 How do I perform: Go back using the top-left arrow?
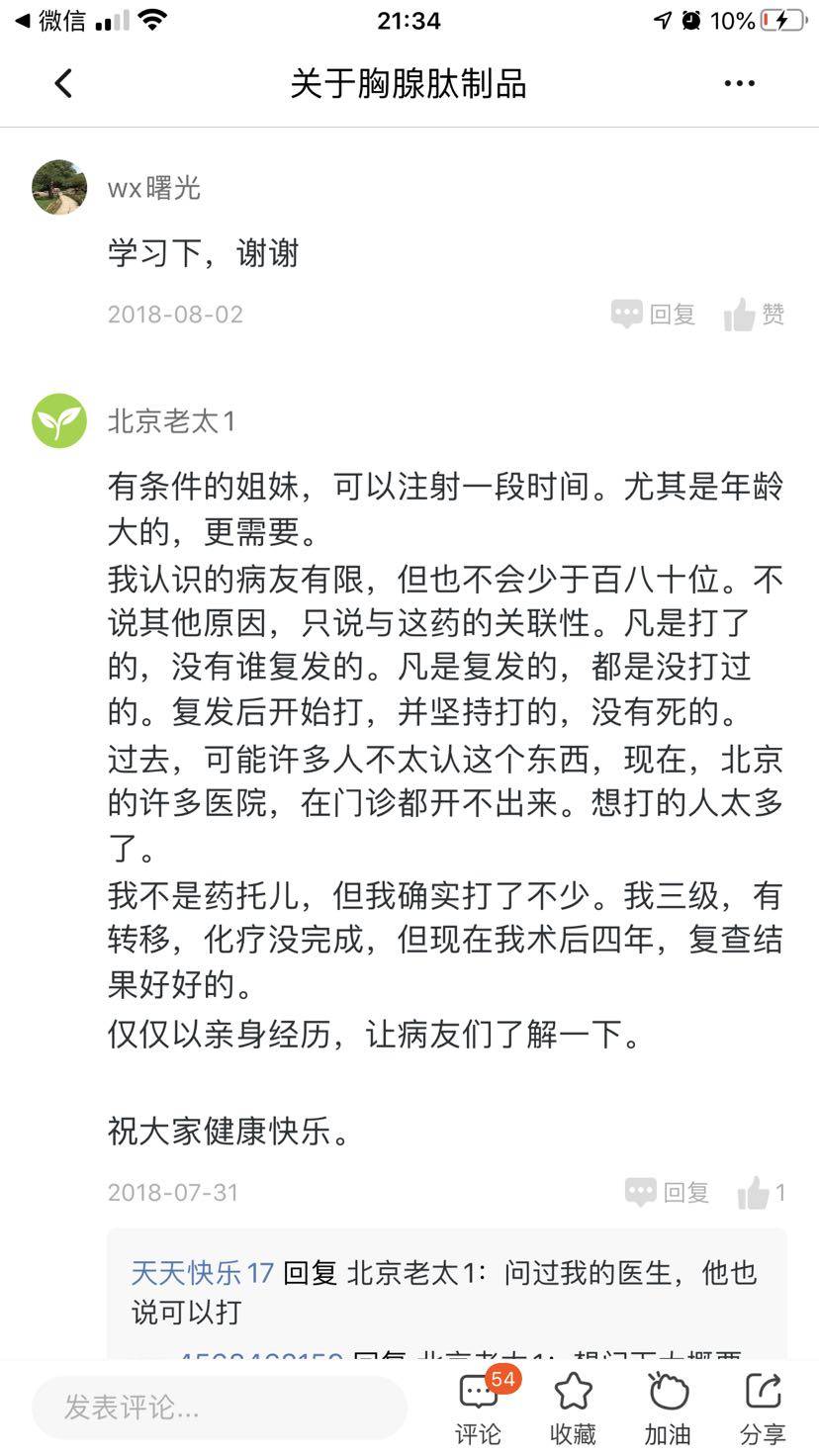63,84
